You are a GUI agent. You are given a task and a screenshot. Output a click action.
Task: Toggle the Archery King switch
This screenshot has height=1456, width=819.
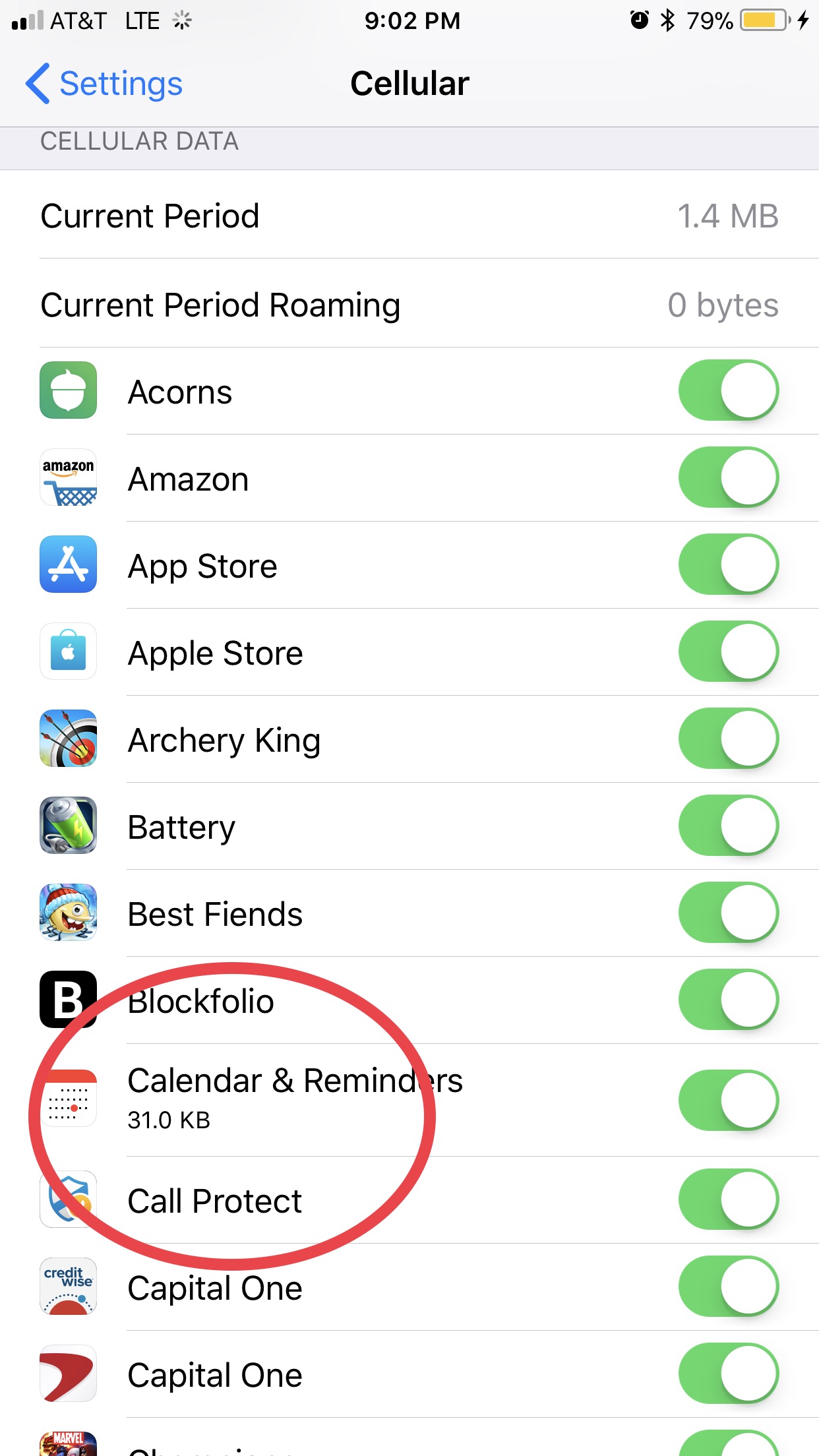[728, 739]
